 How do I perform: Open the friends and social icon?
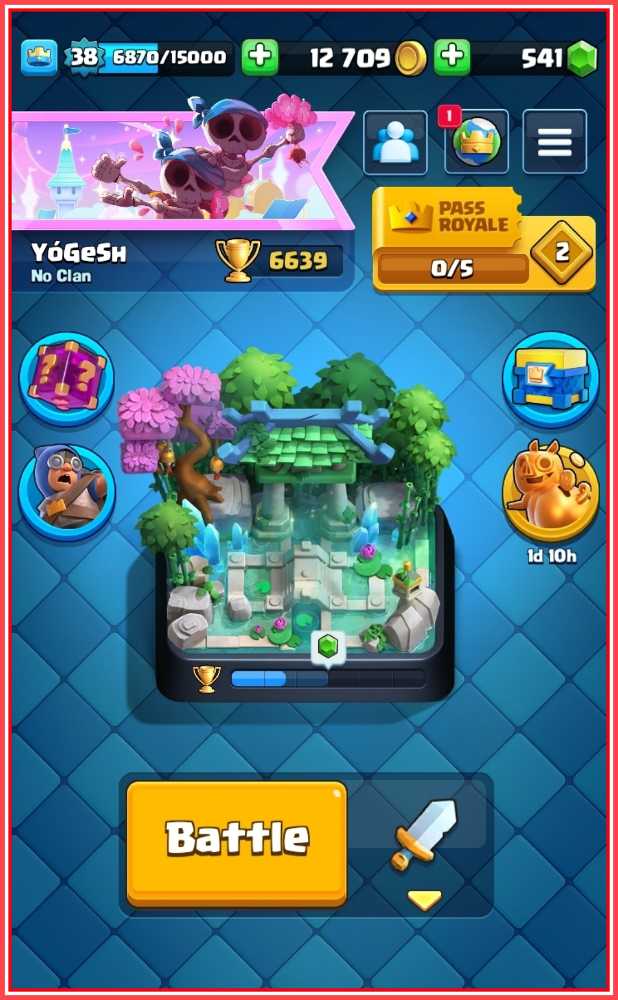pos(395,142)
